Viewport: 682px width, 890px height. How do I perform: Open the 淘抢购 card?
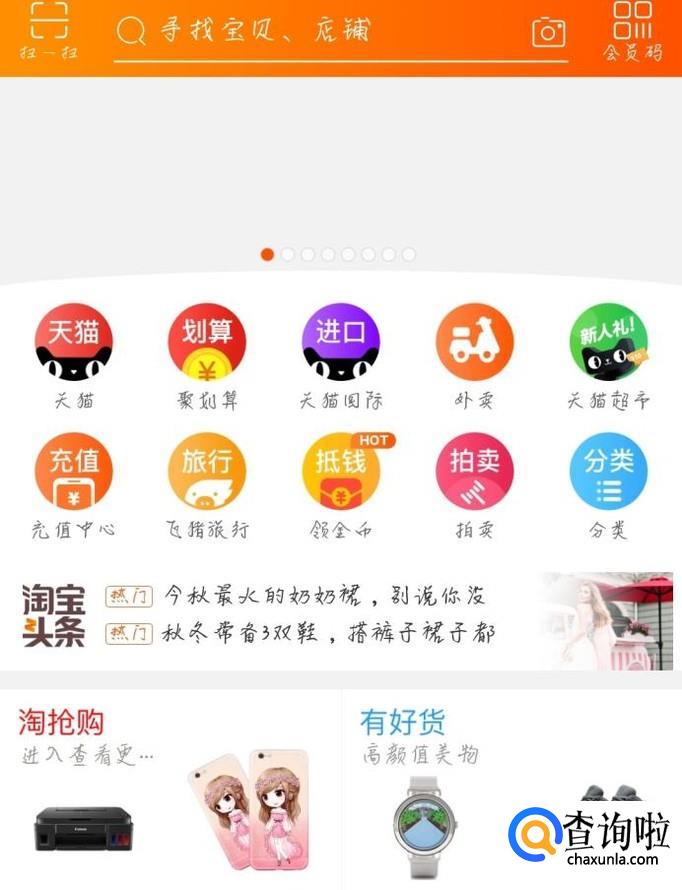click(x=170, y=785)
